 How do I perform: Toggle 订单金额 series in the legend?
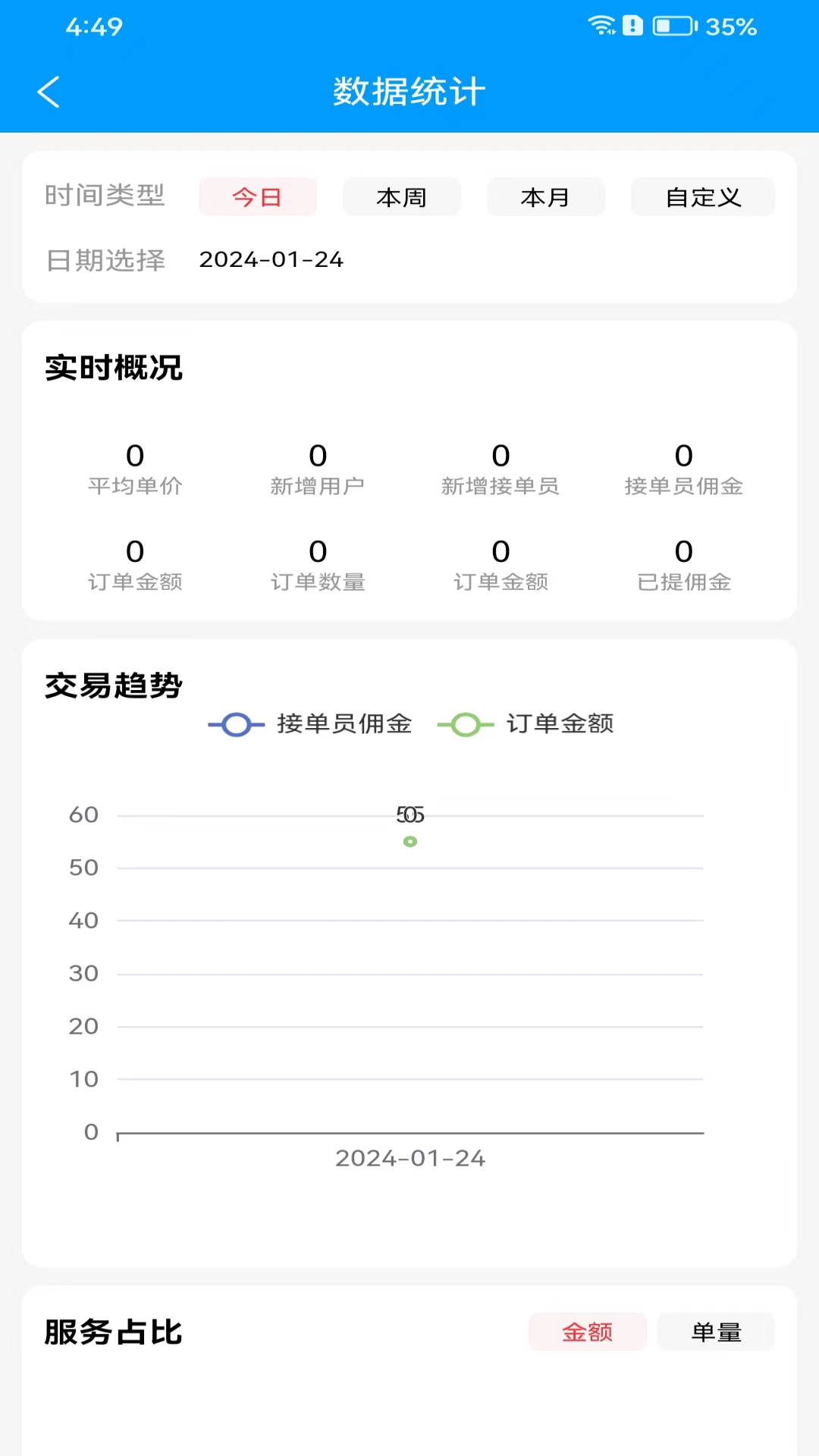point(560,725)
